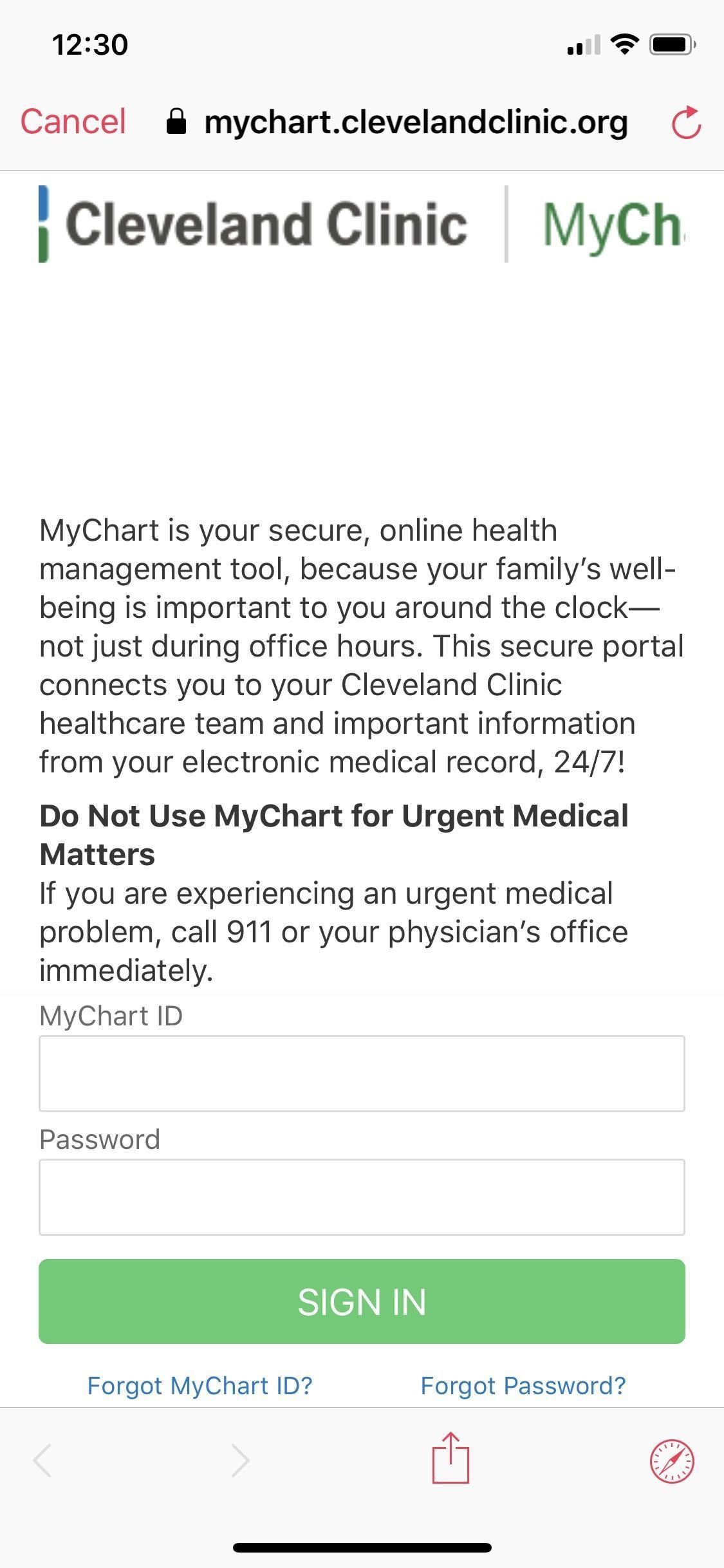
Task: Open the Forgot MyChart ID? link
Action: pos(200,1385)
